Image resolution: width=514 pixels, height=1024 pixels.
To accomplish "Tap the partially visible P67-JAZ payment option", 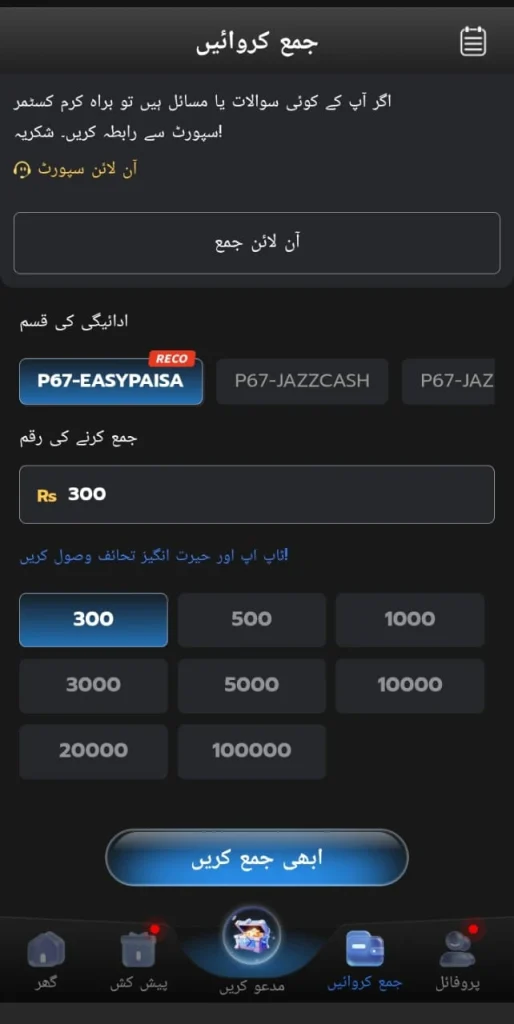I will pyautogui.click(x=448, y=381).
